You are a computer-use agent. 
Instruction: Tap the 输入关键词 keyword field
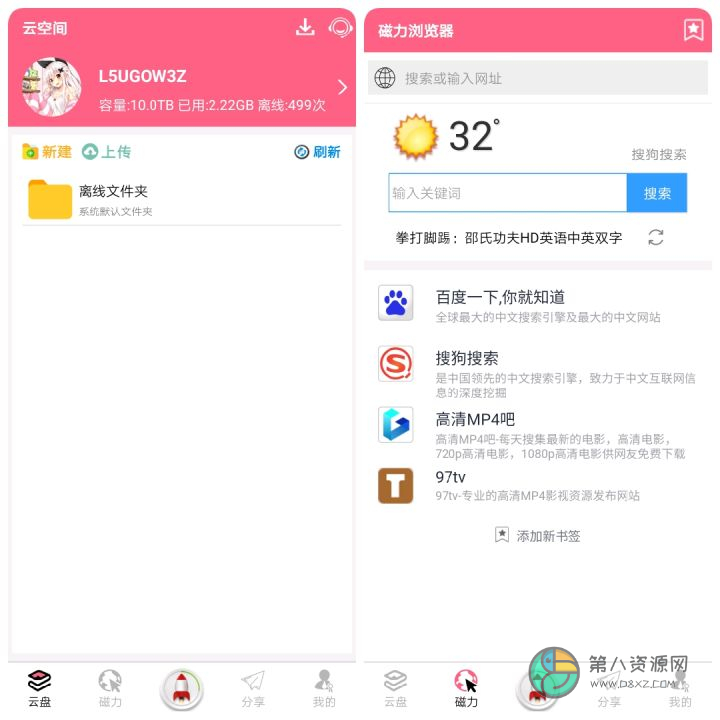(507, 193)
